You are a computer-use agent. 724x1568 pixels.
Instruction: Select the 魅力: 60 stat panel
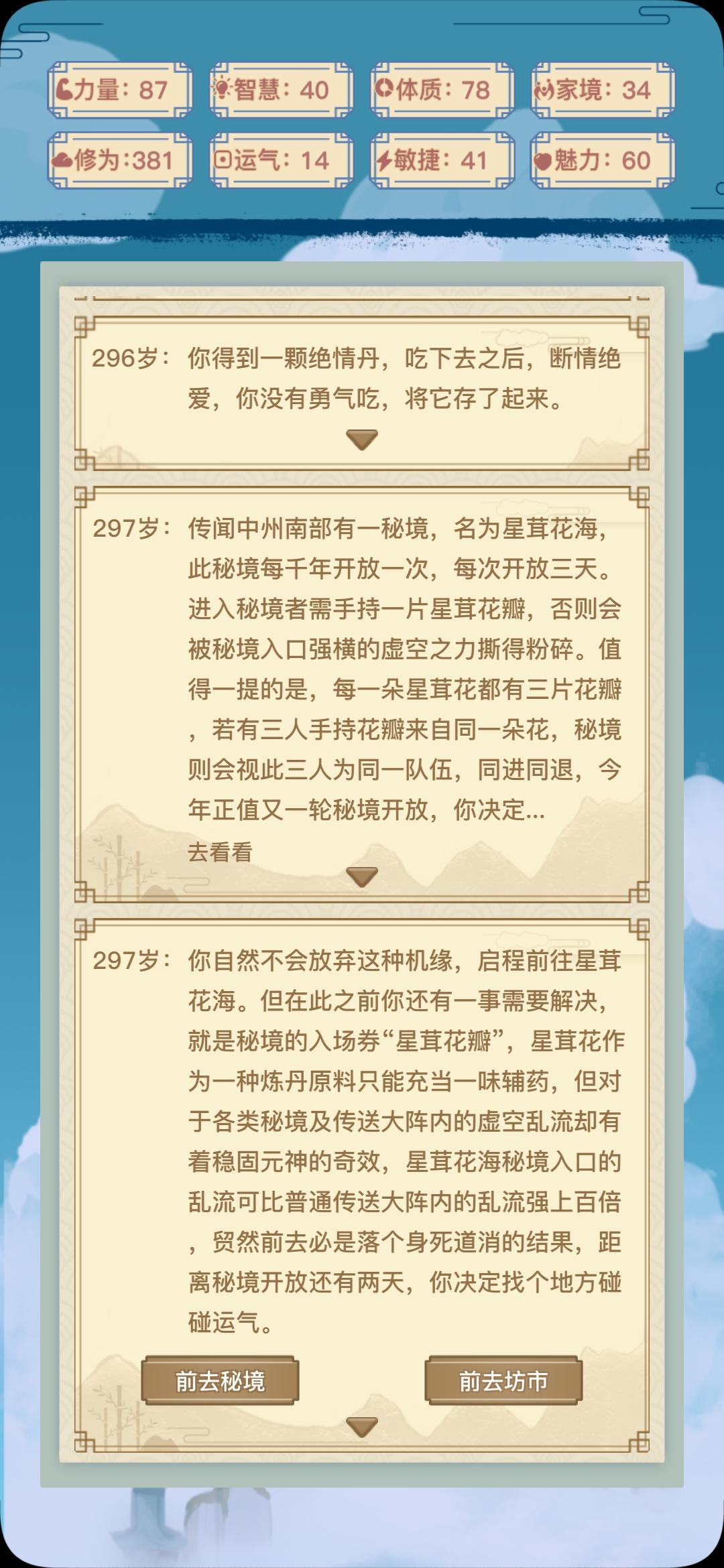[x=601, y=159]
